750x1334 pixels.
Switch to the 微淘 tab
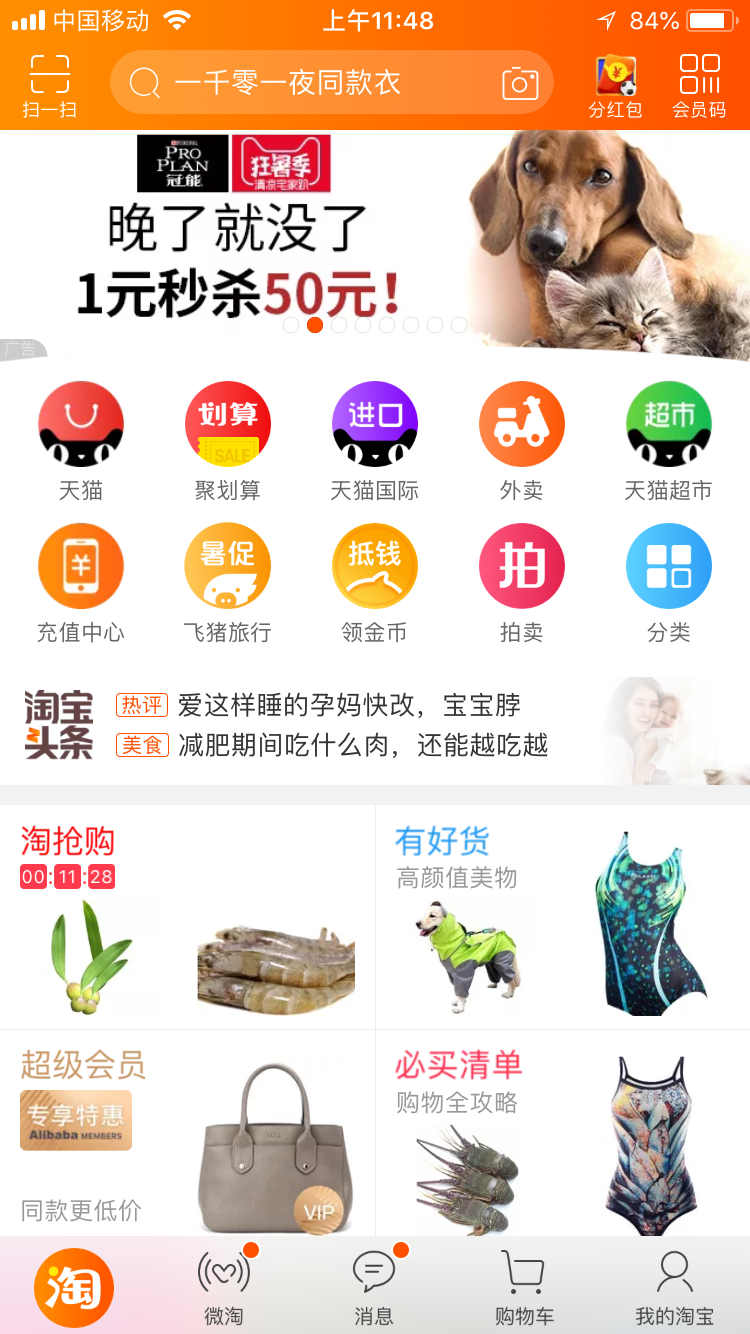224,1288
